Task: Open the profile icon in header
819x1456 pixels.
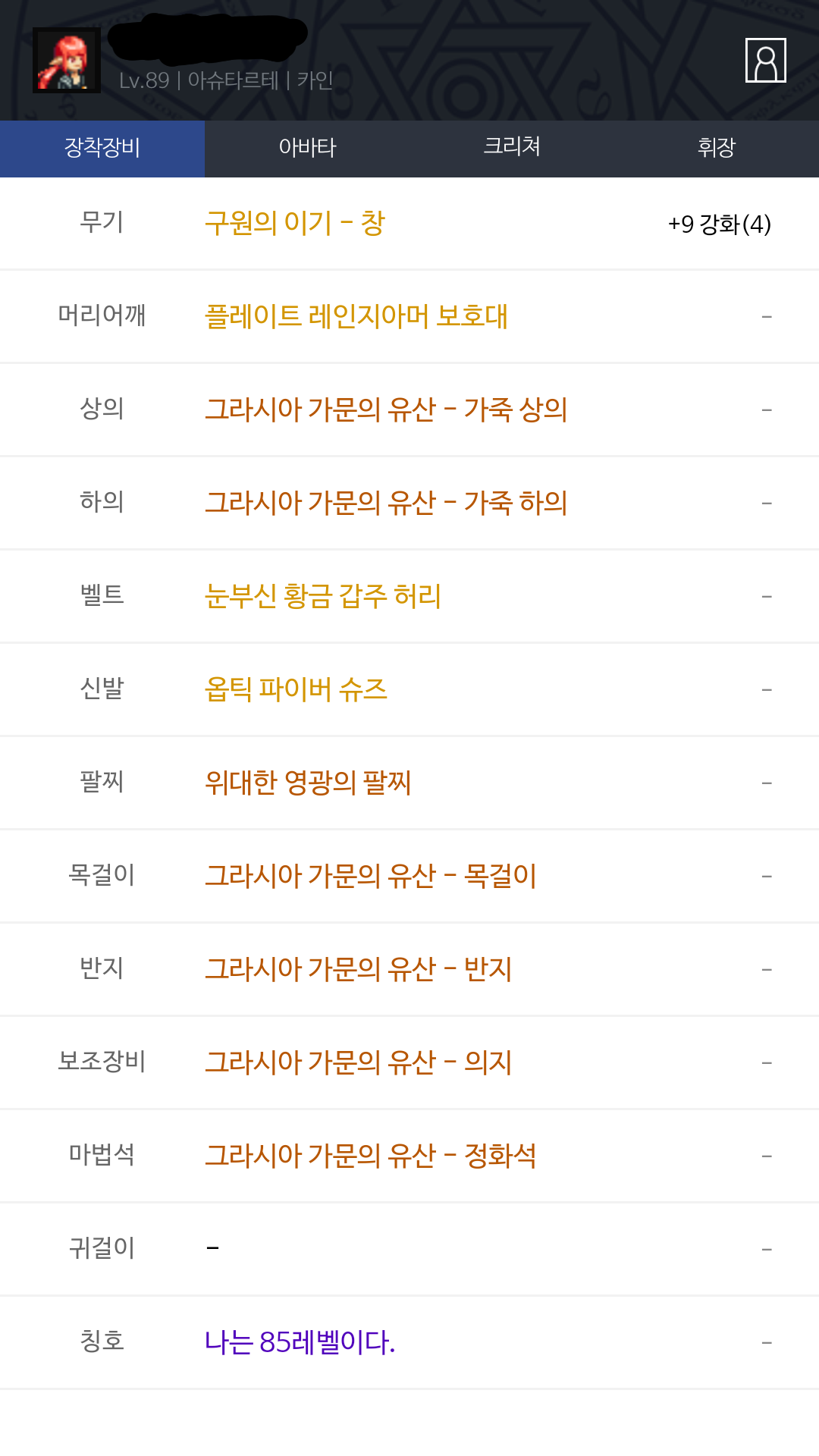Action: (765, 60)
